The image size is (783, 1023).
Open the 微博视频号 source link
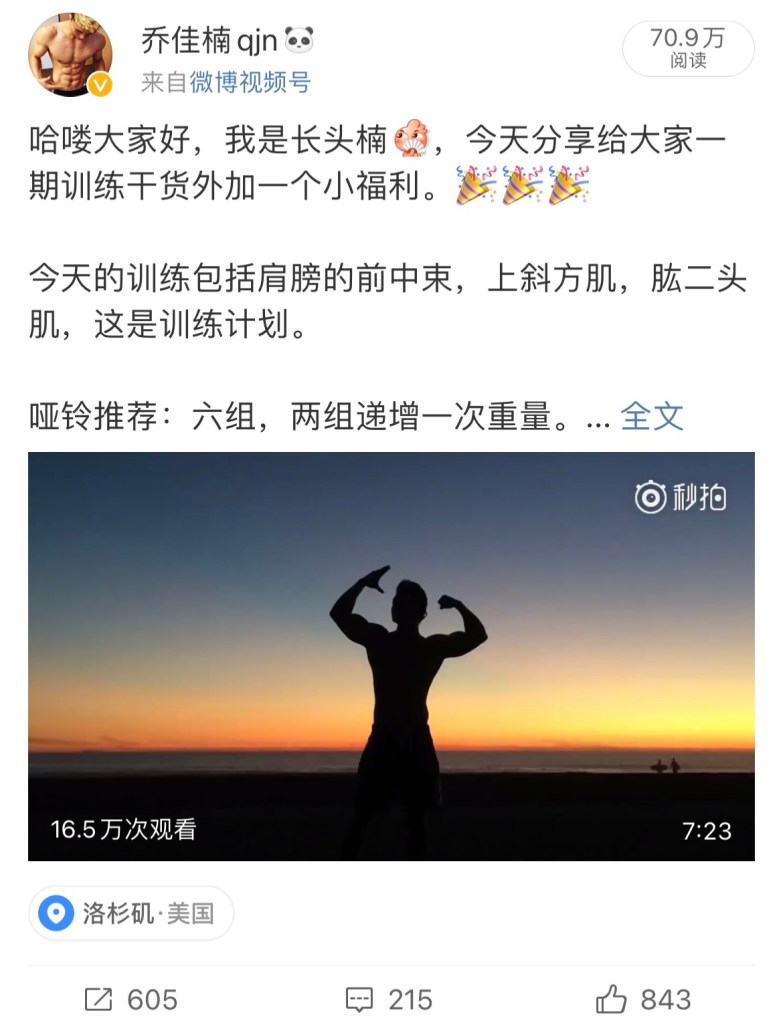(250, 82)
